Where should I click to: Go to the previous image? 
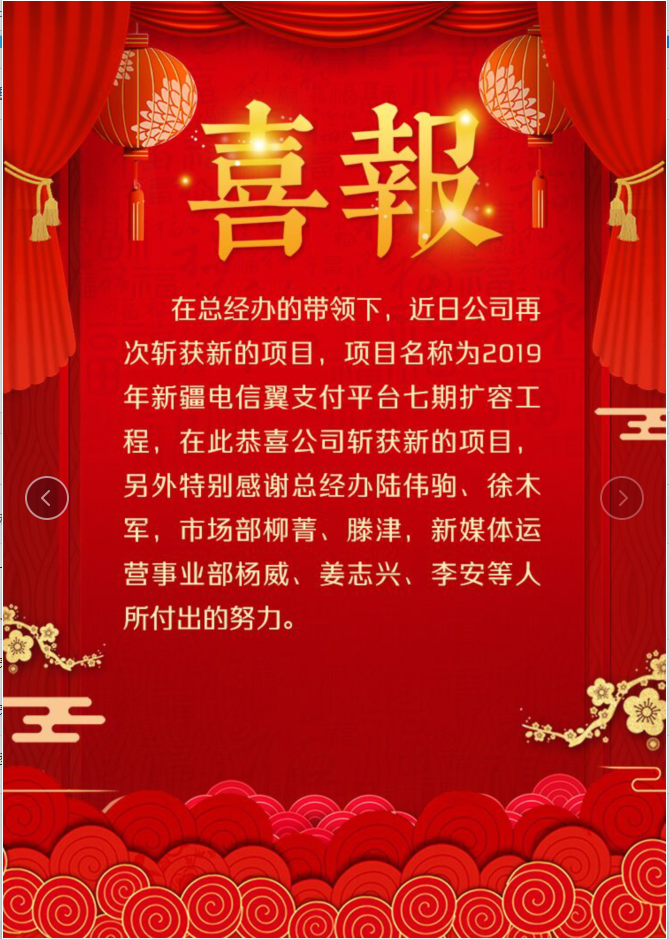pos(47,498)
